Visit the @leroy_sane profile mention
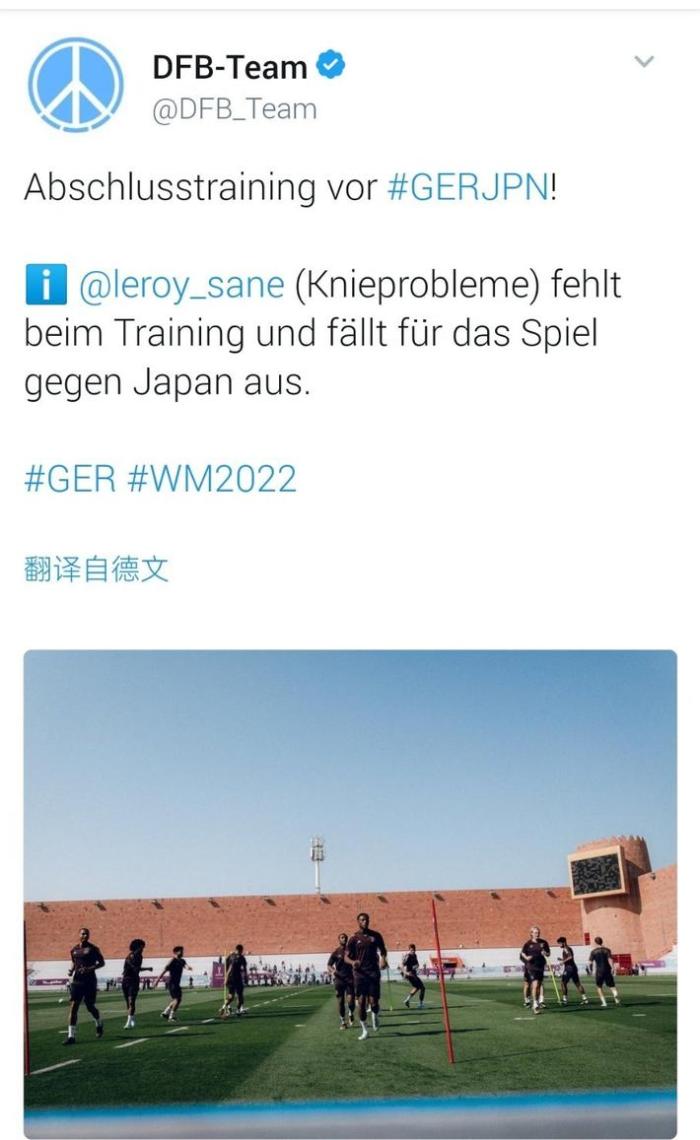Screen dimensions: 700x1140 (181, 285)
